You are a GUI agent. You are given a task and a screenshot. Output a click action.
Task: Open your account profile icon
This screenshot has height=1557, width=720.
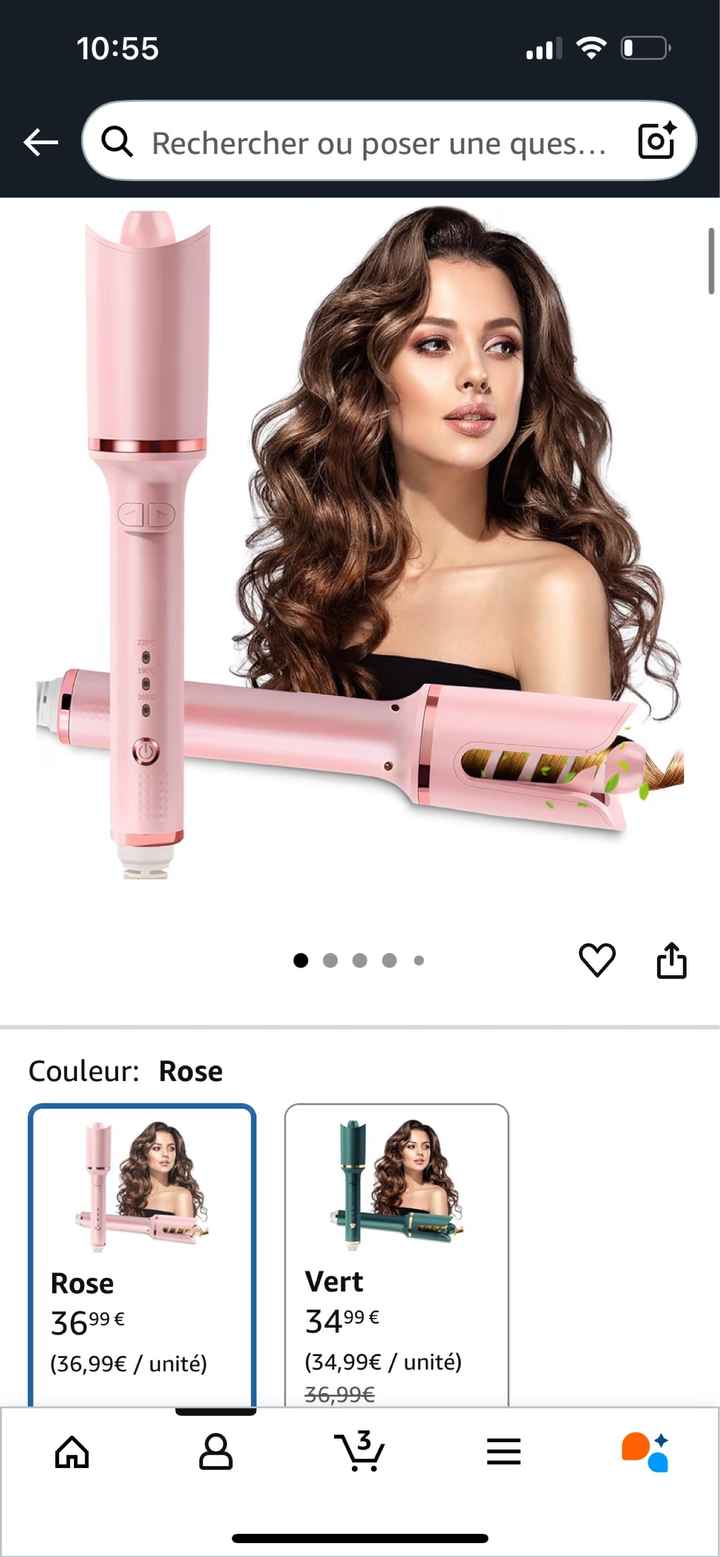216,1452
